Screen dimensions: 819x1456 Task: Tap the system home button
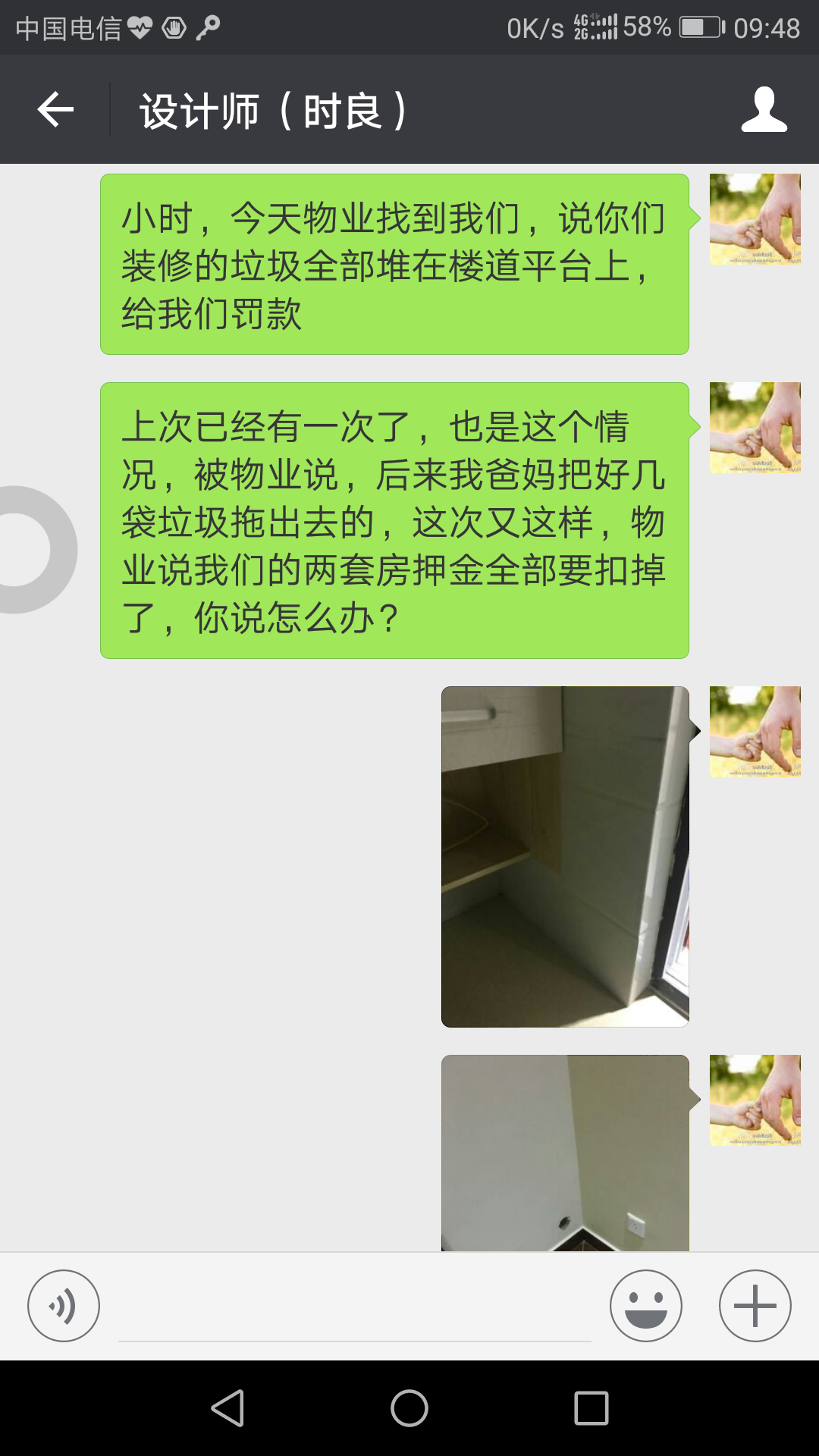[409, 1408]
